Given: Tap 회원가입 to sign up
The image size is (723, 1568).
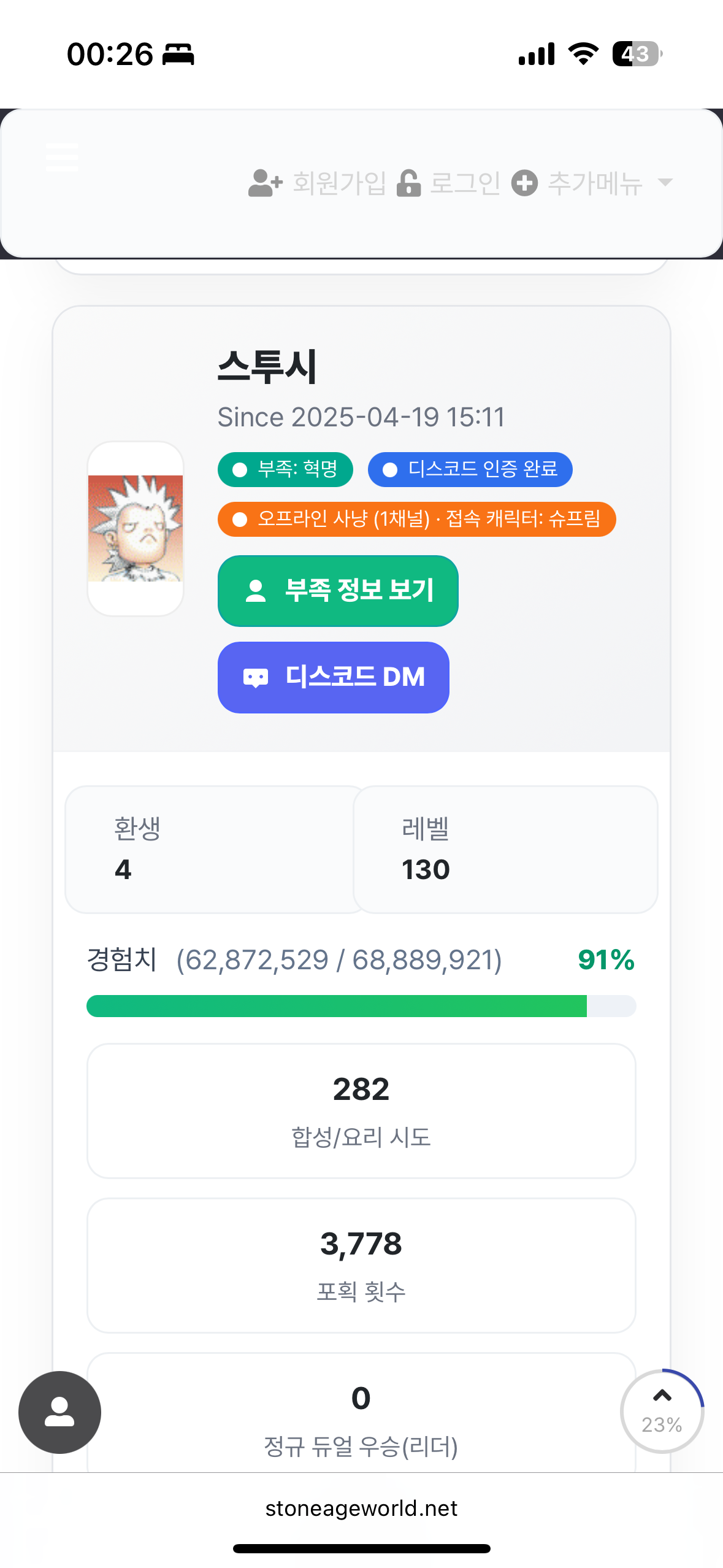Looking at the screenshot, I should pos(317,183).
